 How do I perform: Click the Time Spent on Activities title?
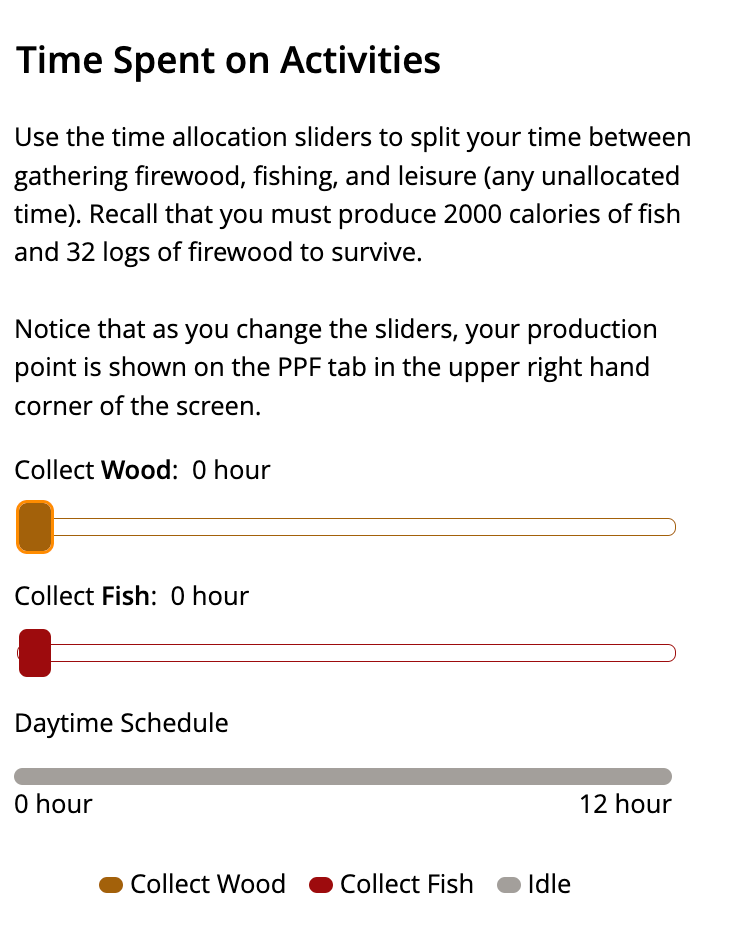[x=228, y=60]
